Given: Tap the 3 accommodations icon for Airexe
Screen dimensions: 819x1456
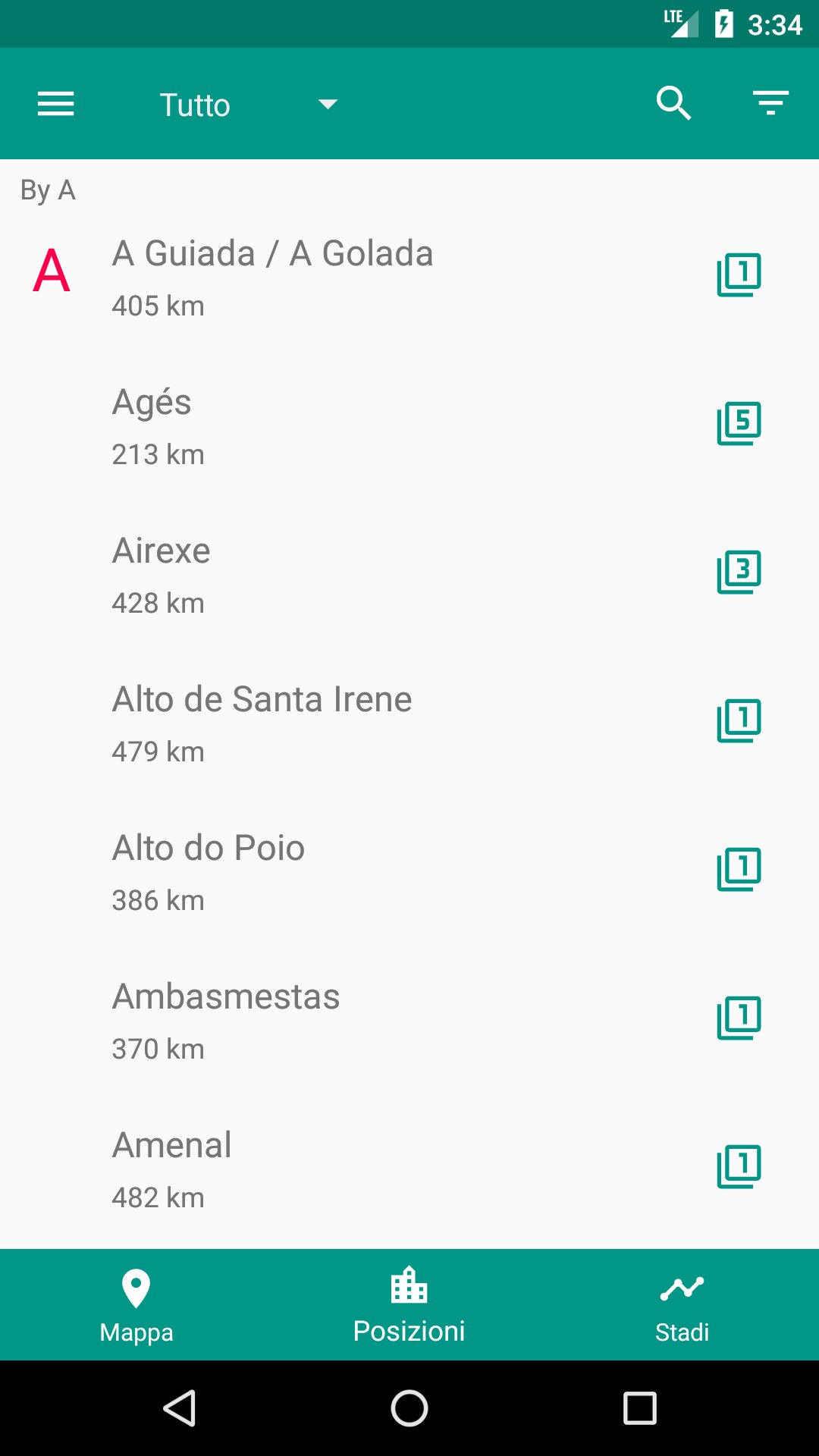Looking at the screenshot, I should coord(739,572).
